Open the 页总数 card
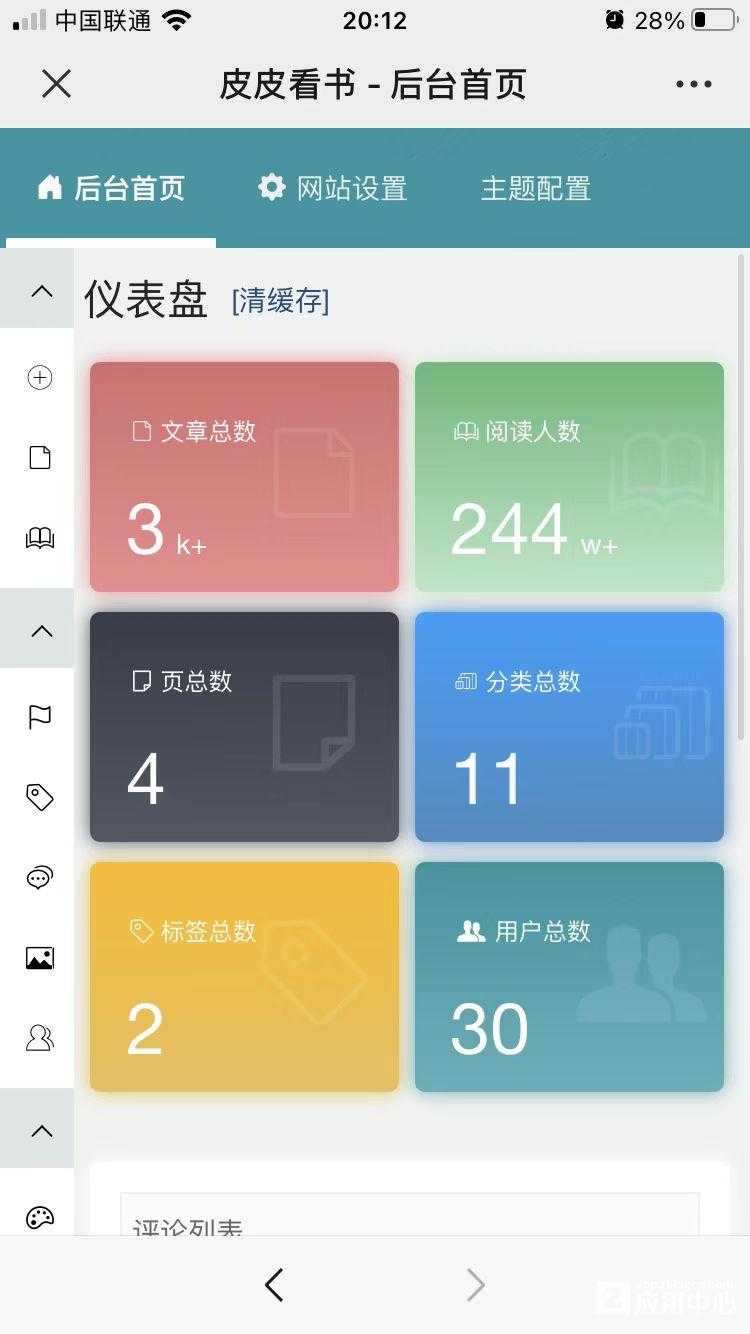Image resolution: width=750 pixels, height=1334 pixels. pyautogui.click(x=244, y=727)
